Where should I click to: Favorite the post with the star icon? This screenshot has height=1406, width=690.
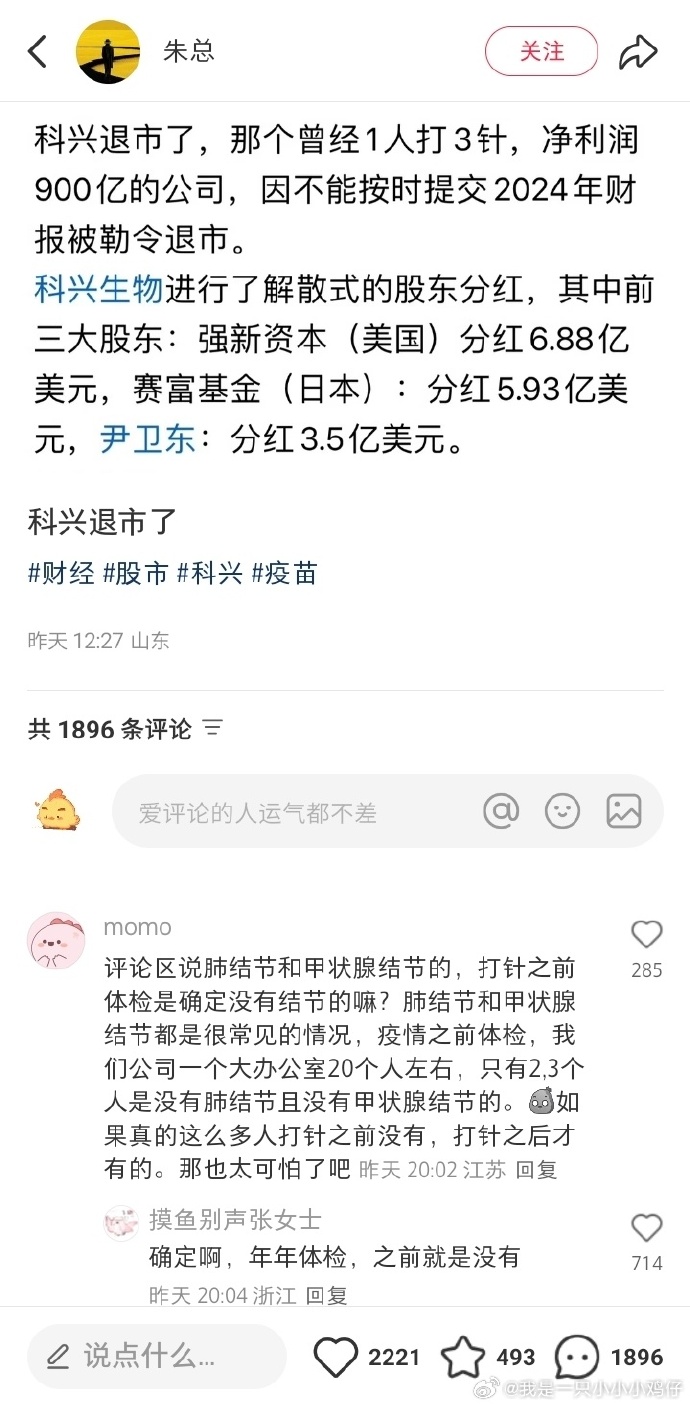463,1357
